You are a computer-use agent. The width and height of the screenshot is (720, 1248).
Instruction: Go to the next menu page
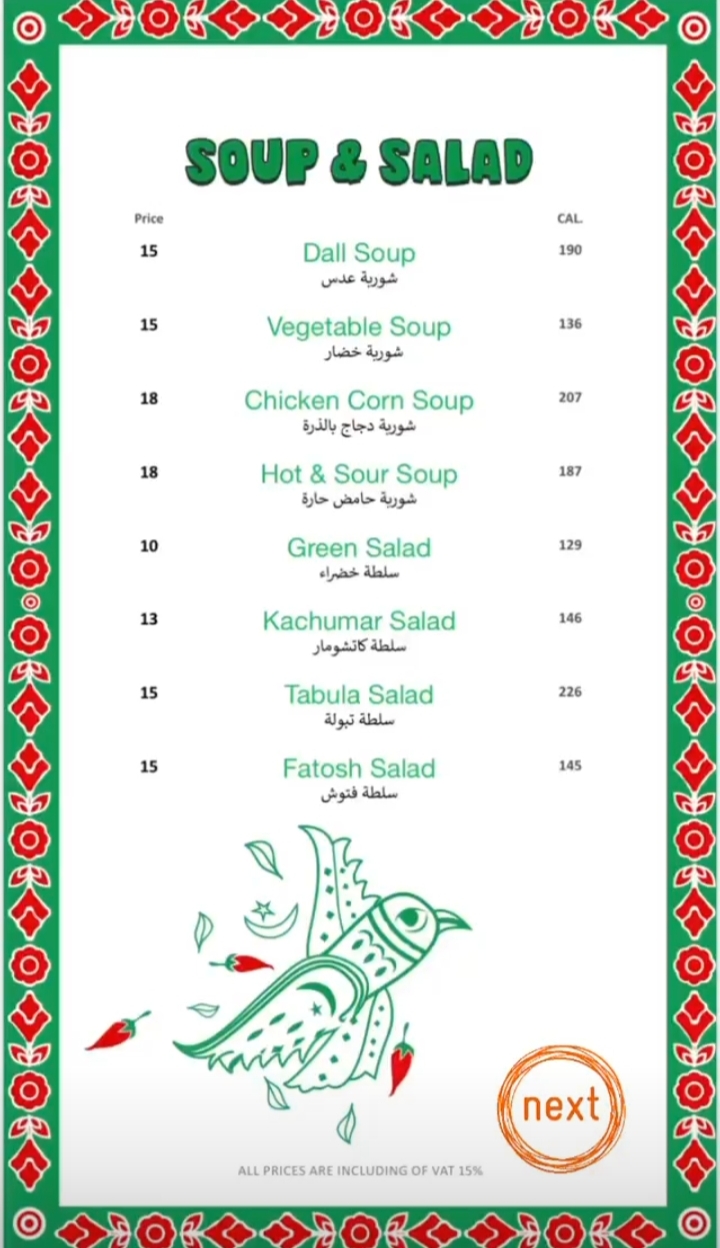561,1106
